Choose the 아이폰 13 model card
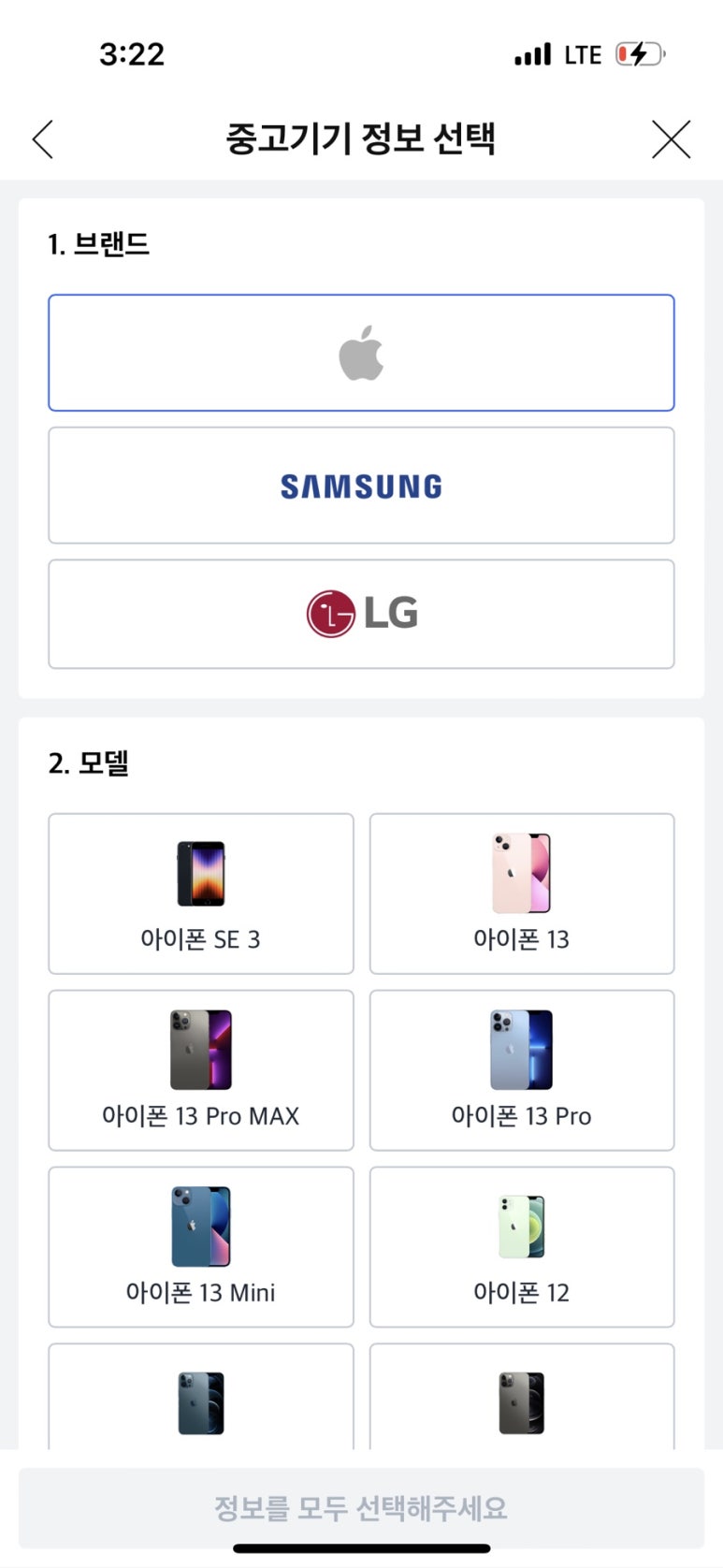 521,893
